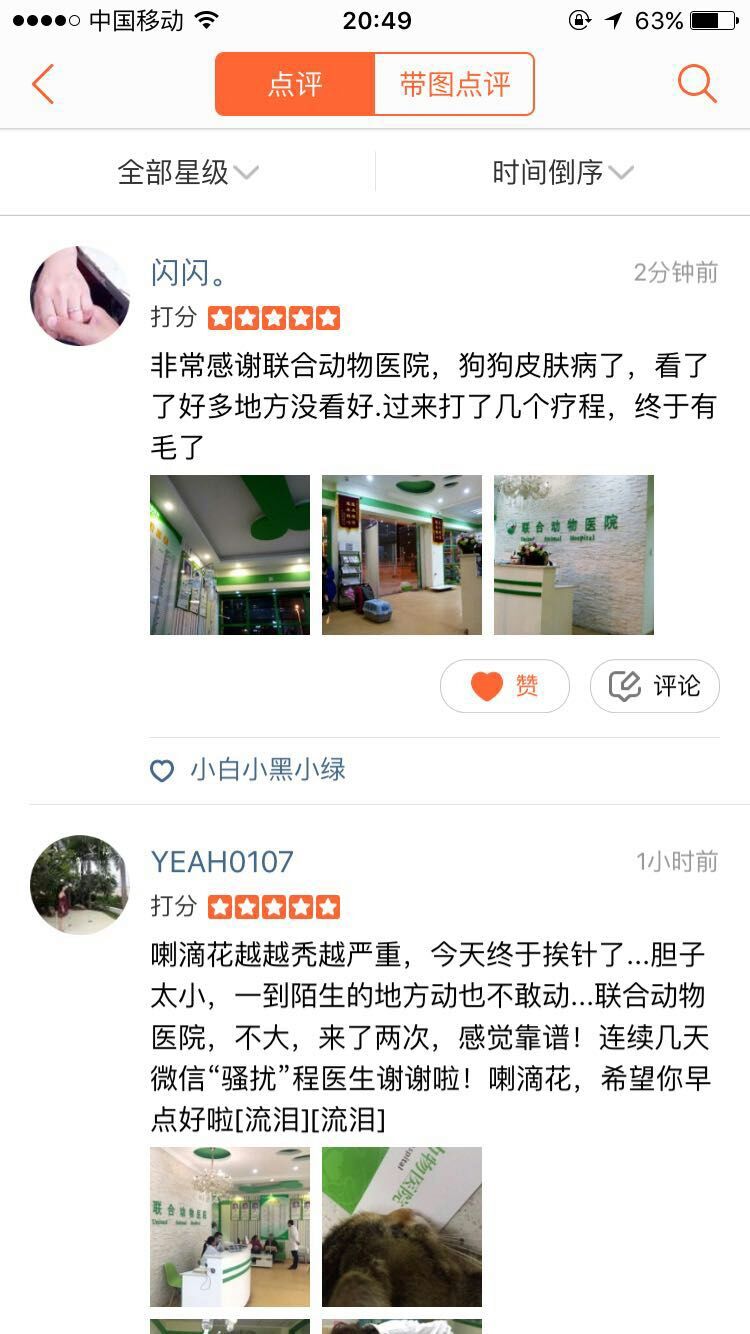This screenshot has width=750, height=1334.
Task: Expand the 全部星级 rating filter
Action: tap(188, 172)
